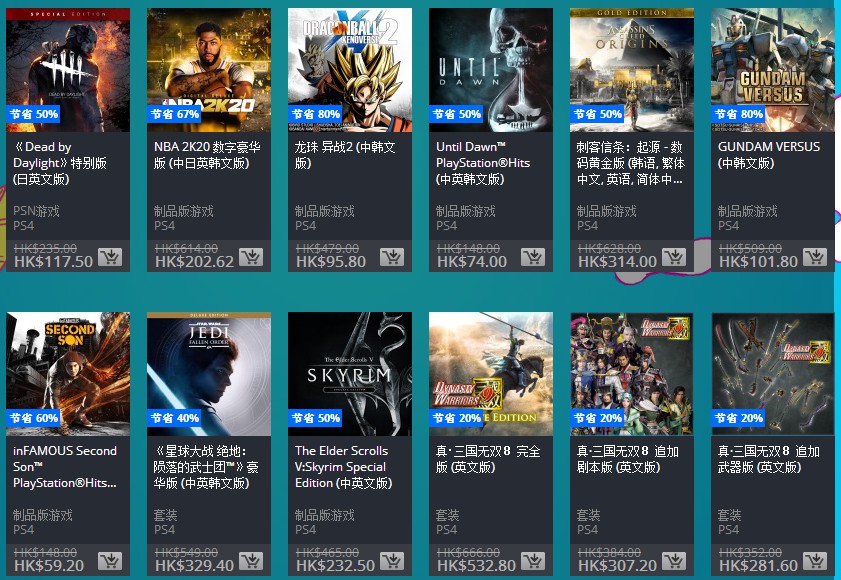Add Jedi Fallen Order to the cart
This screenshot has height=580, width=841.
click(x=251, y=562)
